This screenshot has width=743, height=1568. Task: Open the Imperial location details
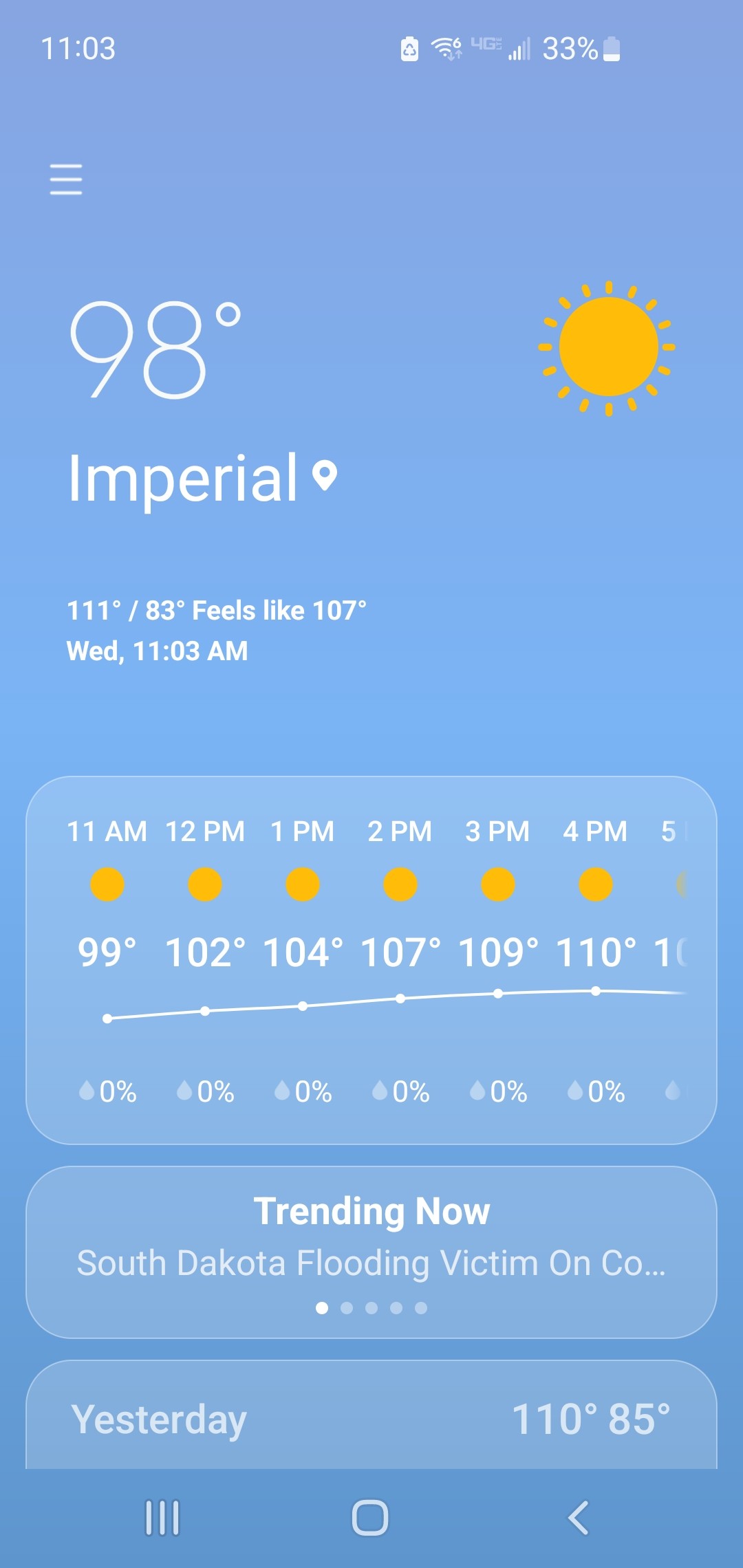pyautogui.click(x=200, y=479)
